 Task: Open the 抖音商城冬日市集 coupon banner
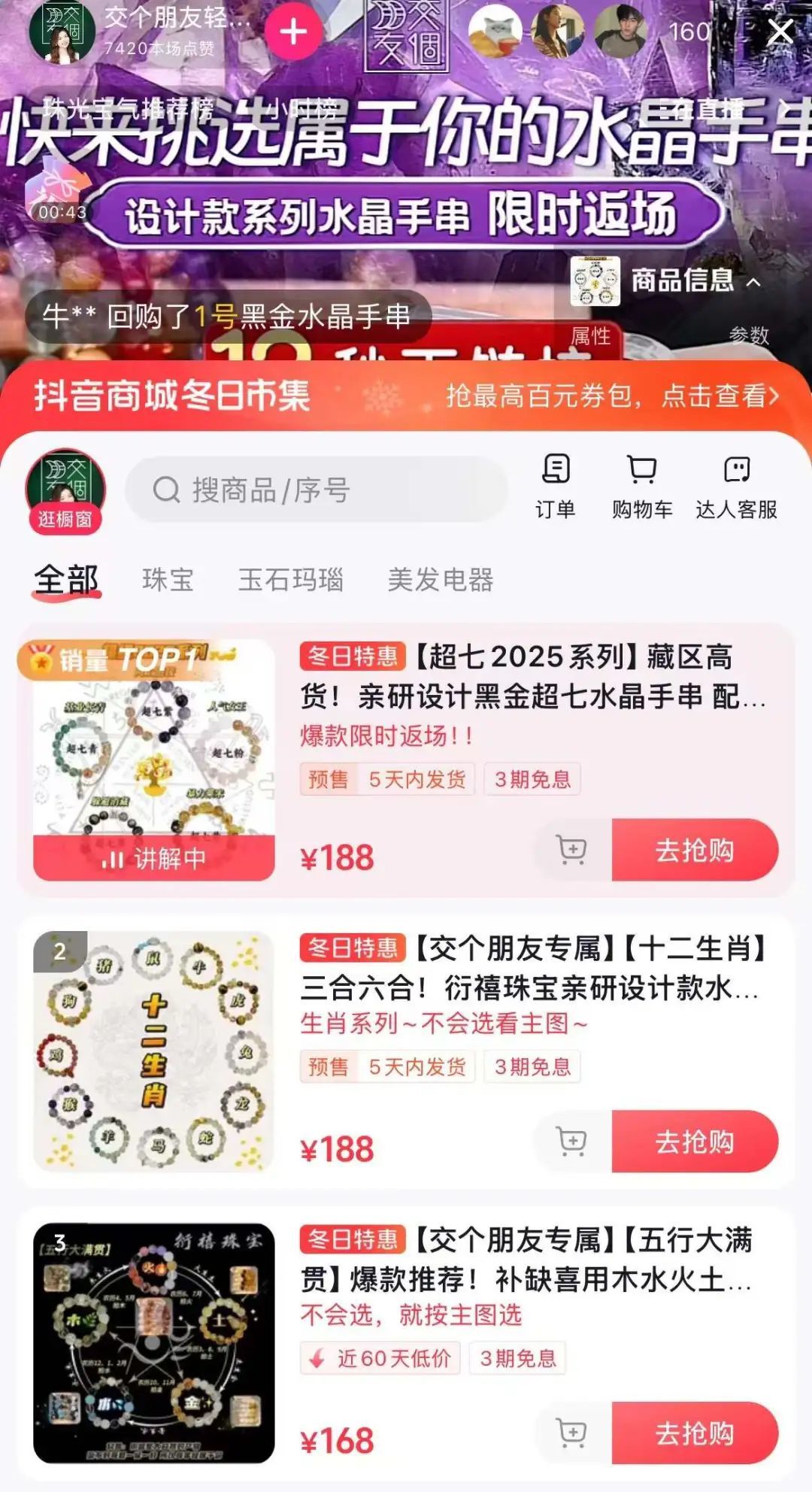(x=406, y=396)
